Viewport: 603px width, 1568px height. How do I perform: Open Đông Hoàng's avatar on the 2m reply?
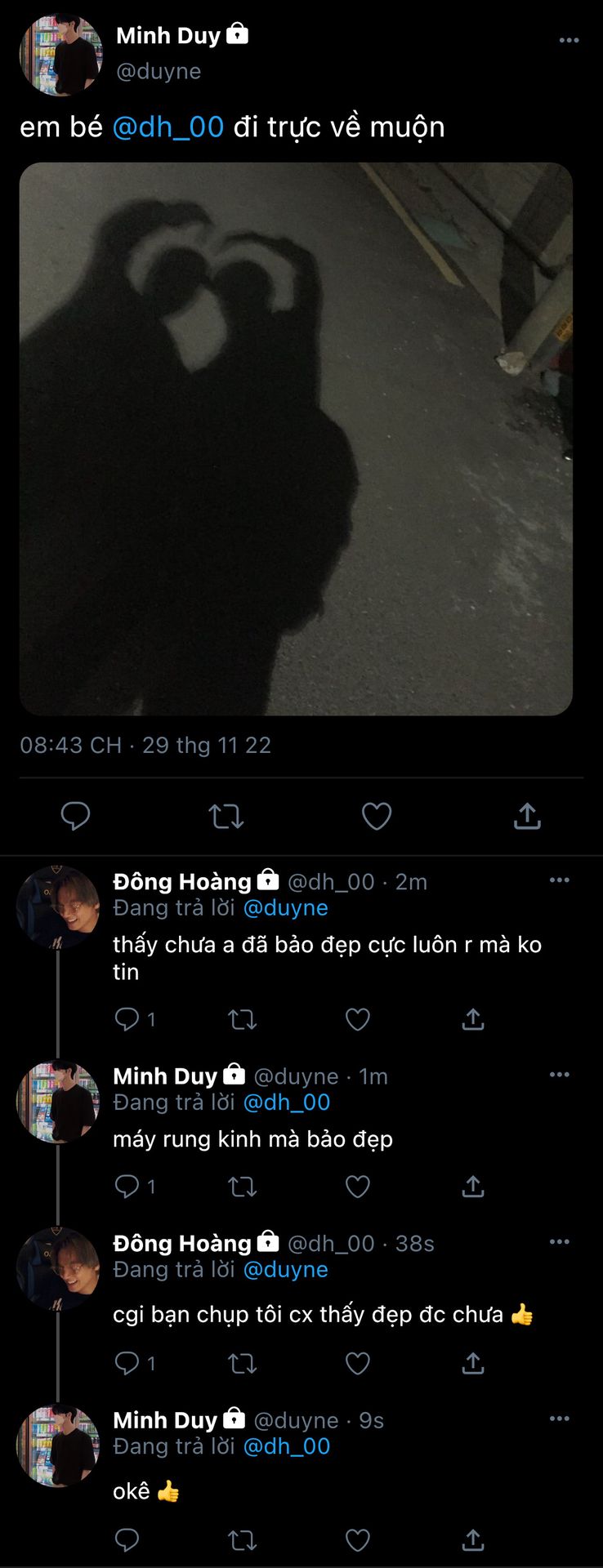[58, 907]
